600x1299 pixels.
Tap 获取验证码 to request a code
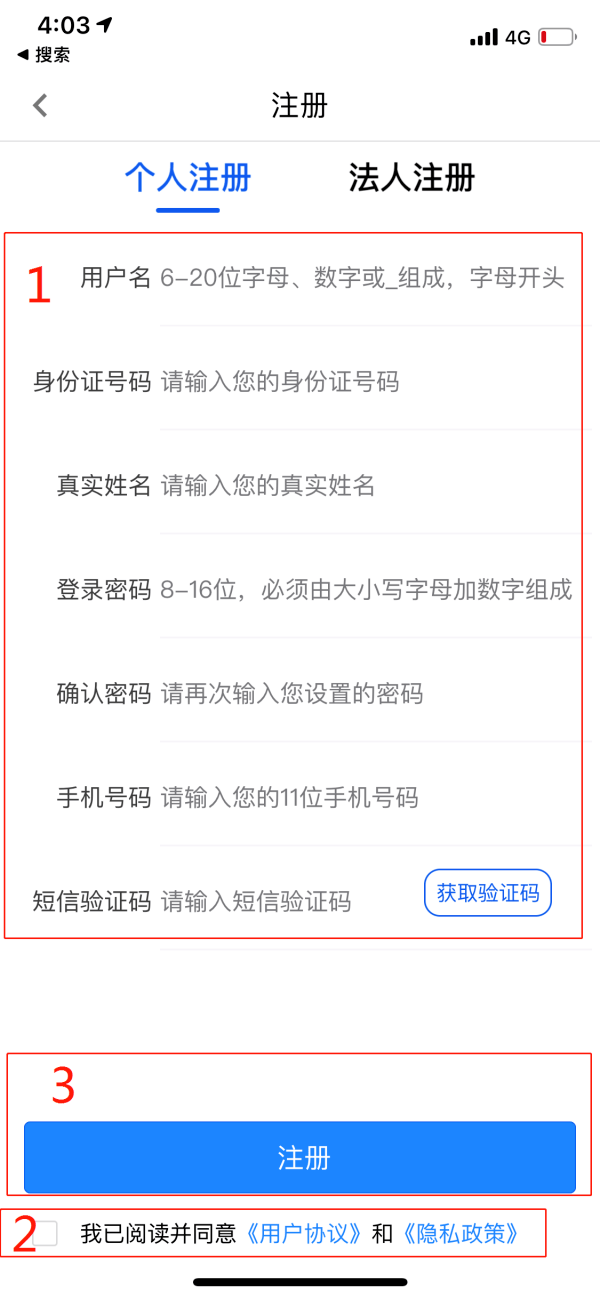click(488, 893)
